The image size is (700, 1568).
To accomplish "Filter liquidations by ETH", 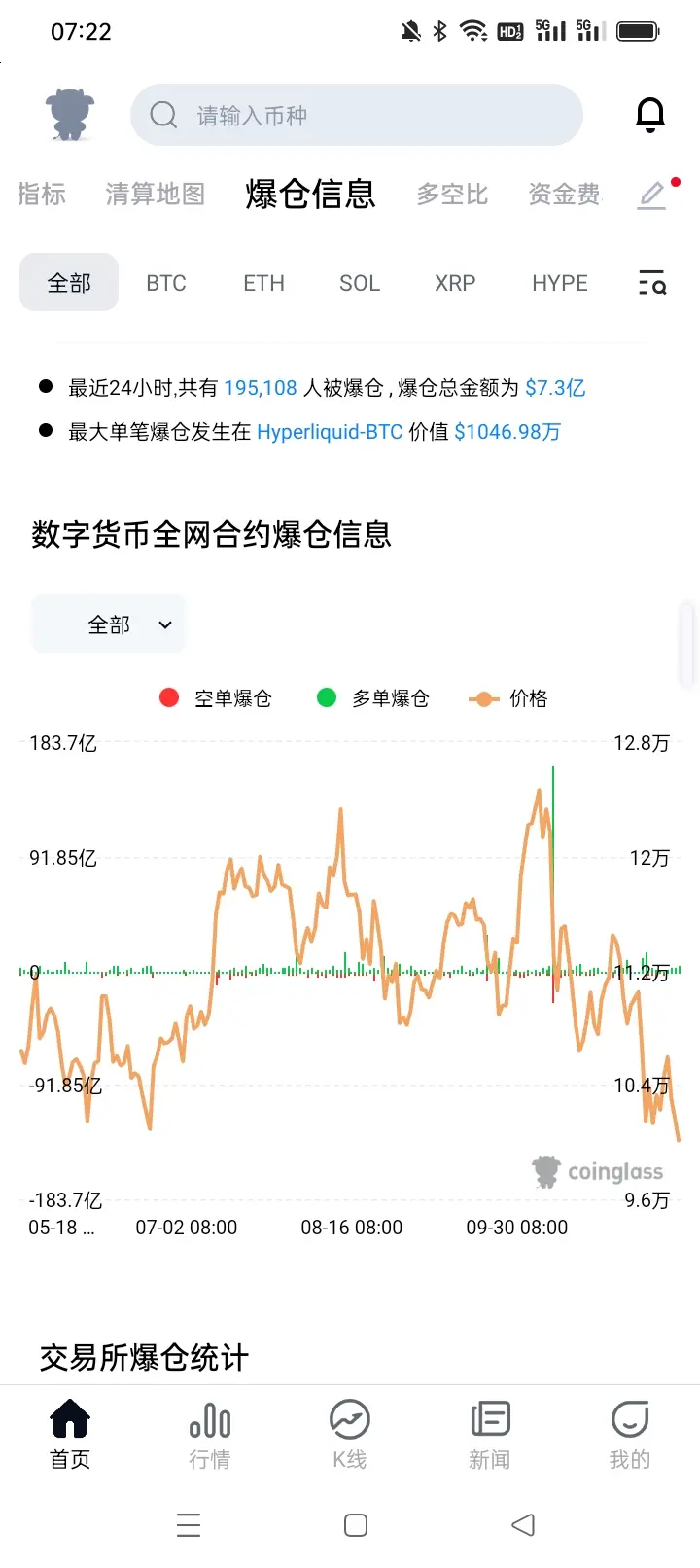I will point(263,283).
